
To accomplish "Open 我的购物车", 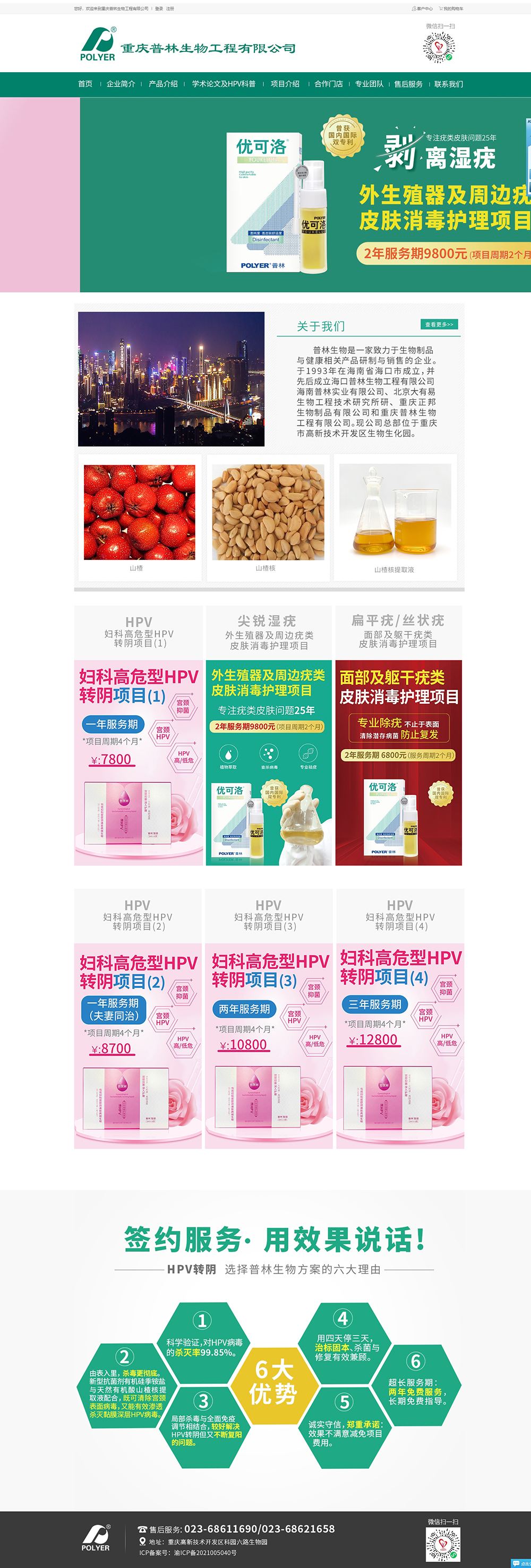I will click(452, 8).
